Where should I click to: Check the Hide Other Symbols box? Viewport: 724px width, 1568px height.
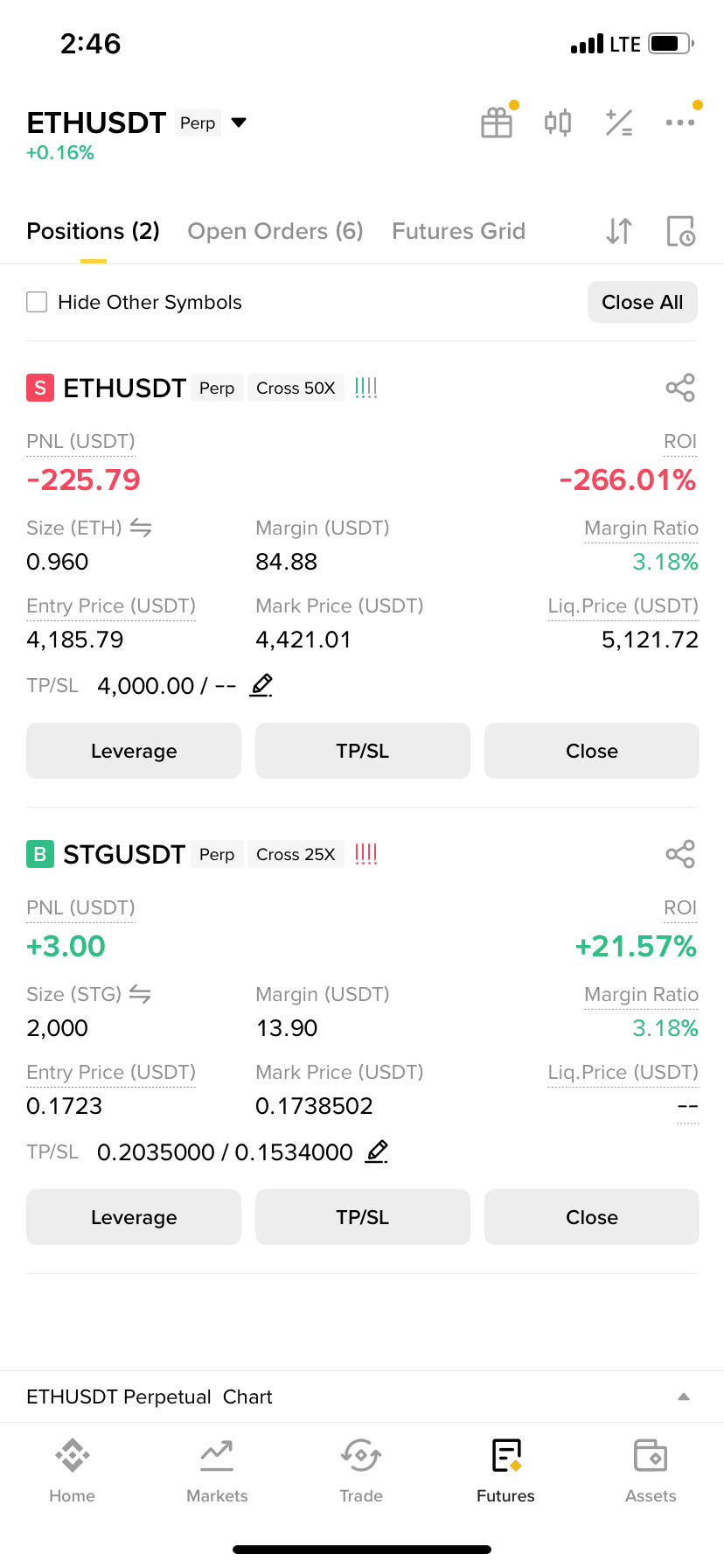point(37,302)
